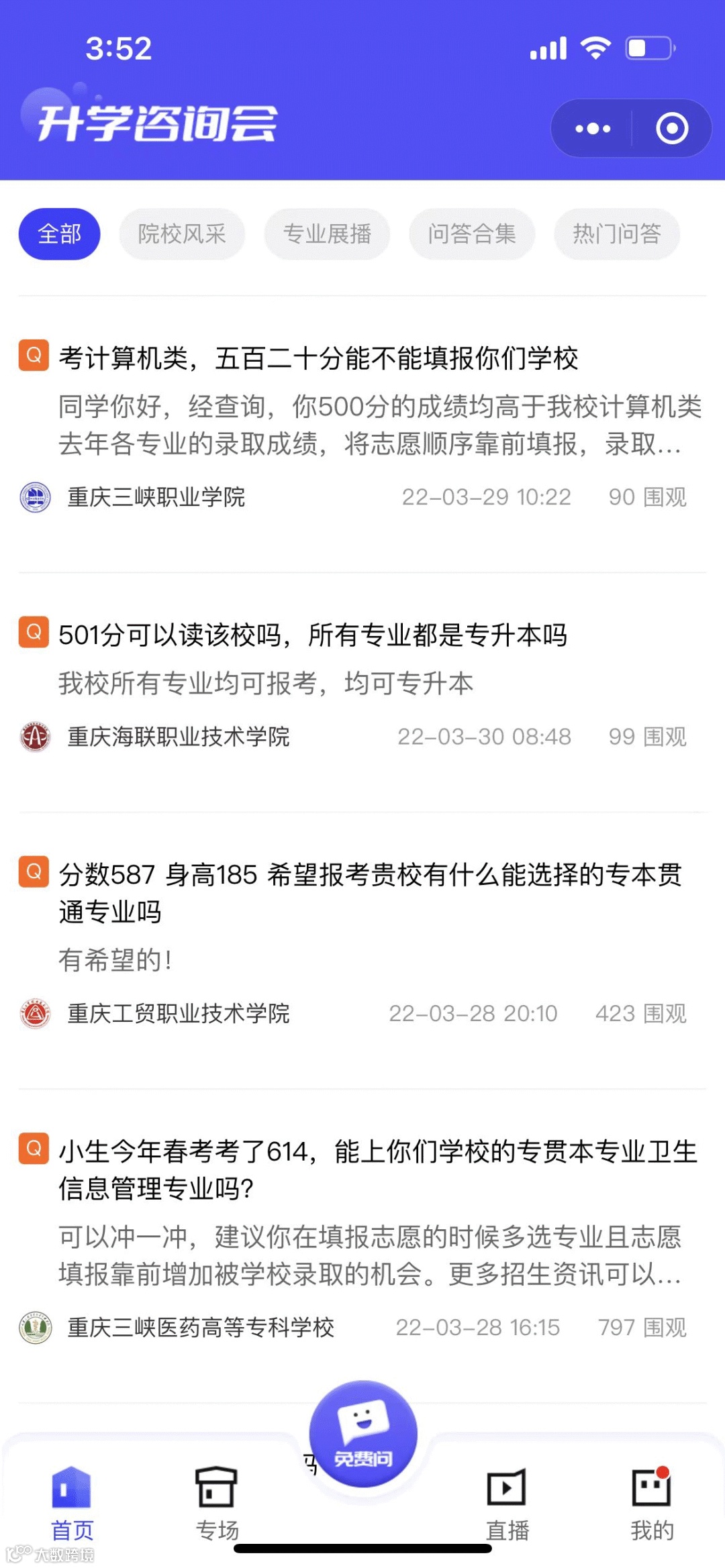The image size is (725, 1568).
Task: Open the mini program more-options menu
Action: pyautogui.click(x=593, y=129)
